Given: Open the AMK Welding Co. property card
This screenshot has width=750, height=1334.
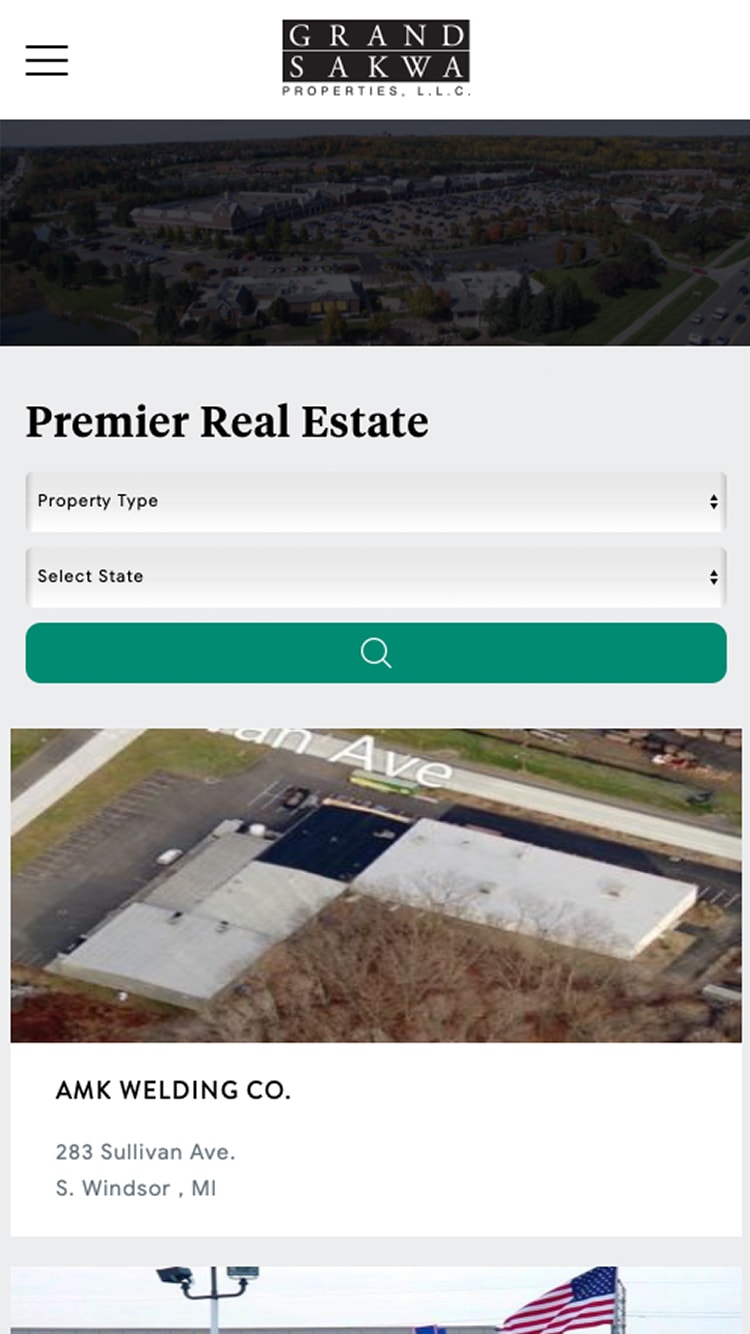Looking at the screenshot, I should tap(376, 982).
